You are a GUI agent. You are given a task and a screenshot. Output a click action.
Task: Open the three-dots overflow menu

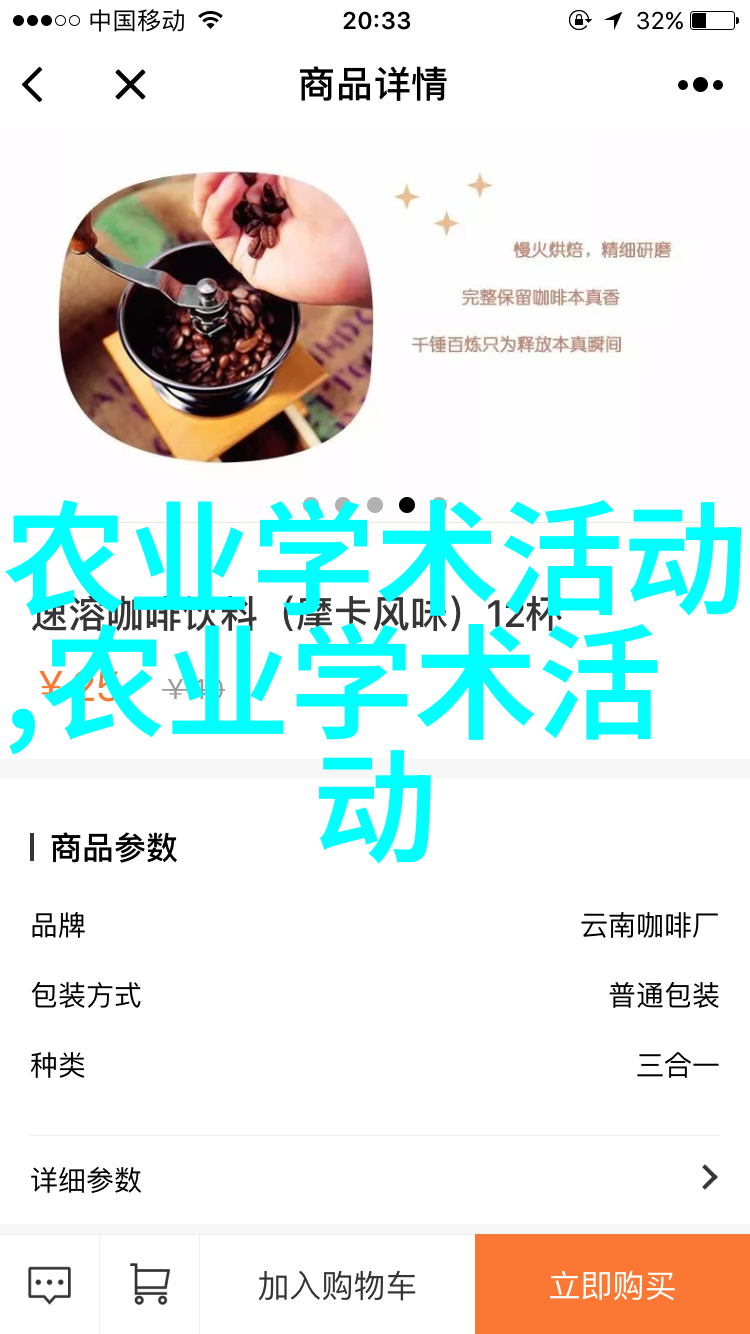(x=700, y=85)
